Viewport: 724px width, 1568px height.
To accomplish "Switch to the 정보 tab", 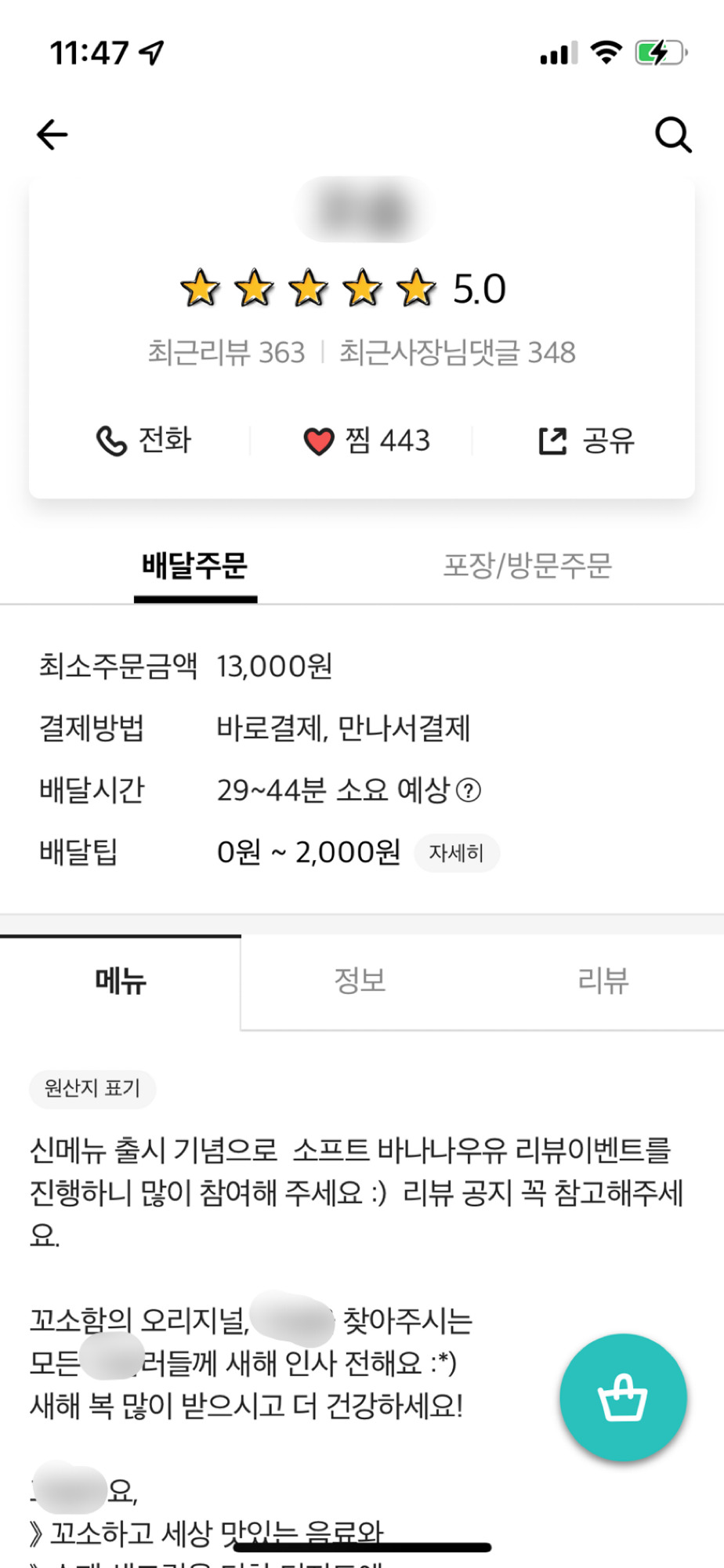I will click(x=360, y=981).
